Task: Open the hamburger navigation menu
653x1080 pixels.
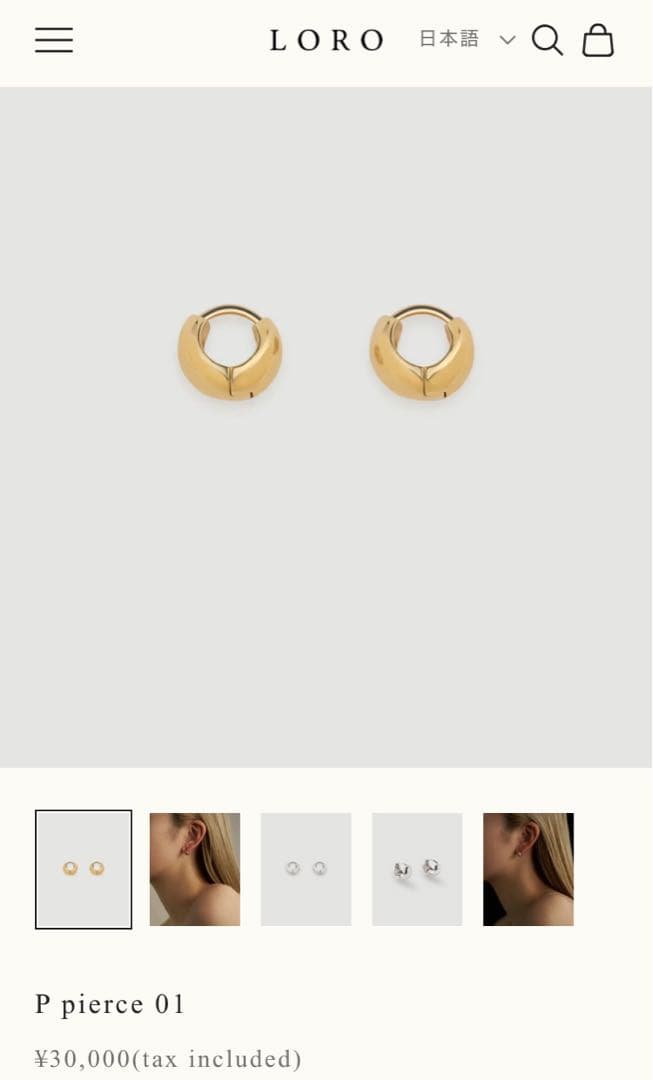Action: [x=54, y=40]
